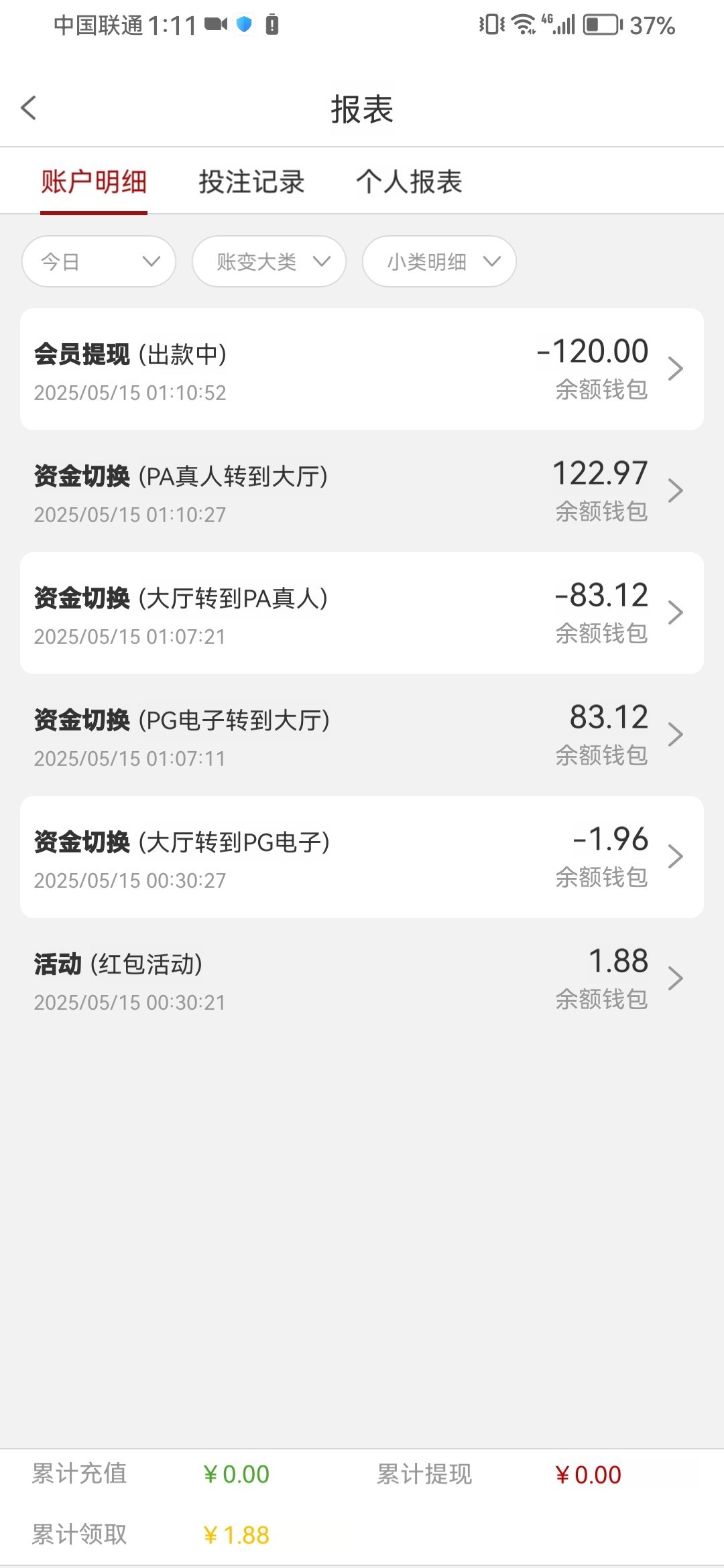This screenshot has width=724, height=1568.
Task: Switch to the 投注记录 tab
Action: pos(251,182)
